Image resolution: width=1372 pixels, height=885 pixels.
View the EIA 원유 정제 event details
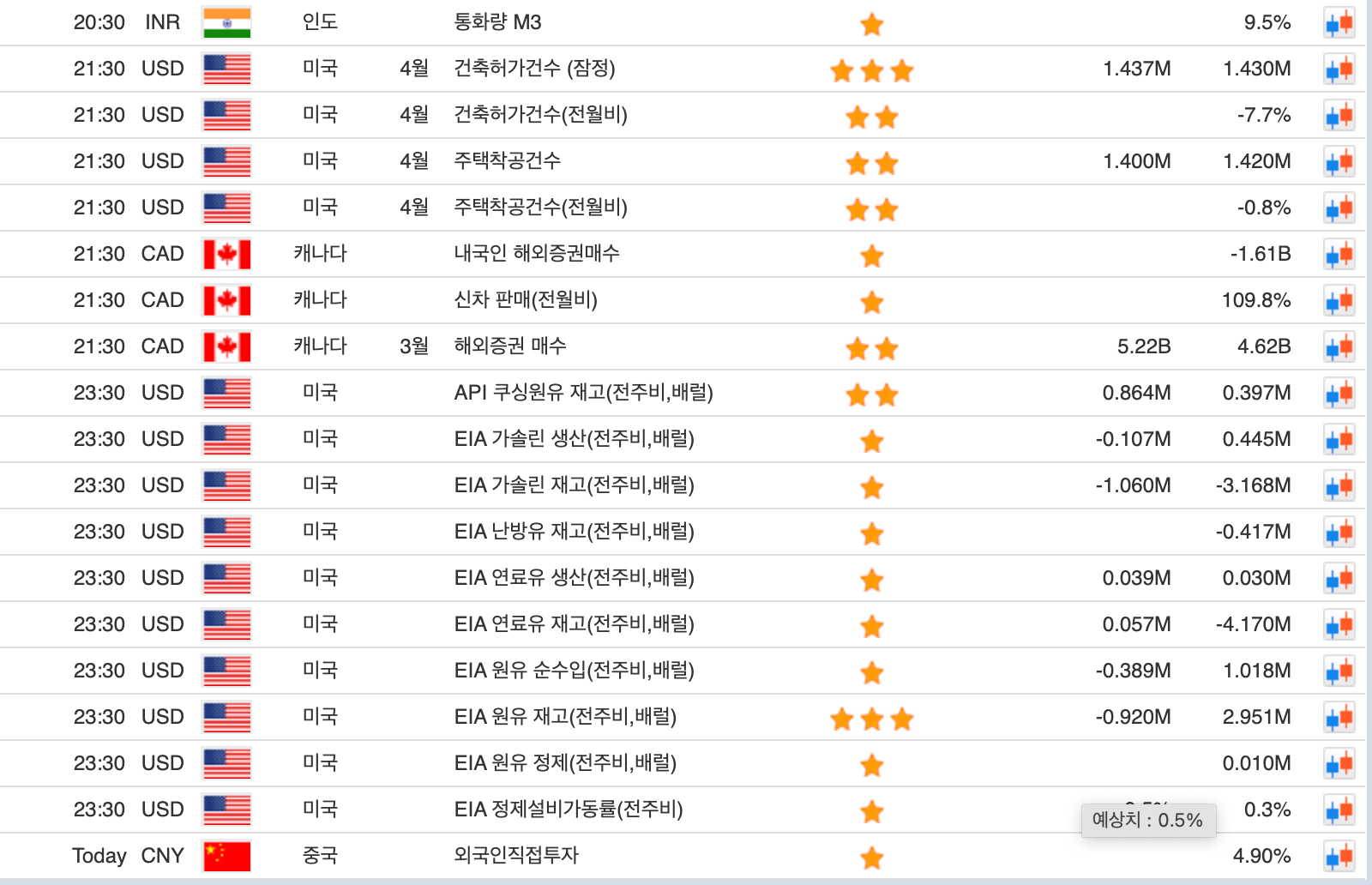565,763
